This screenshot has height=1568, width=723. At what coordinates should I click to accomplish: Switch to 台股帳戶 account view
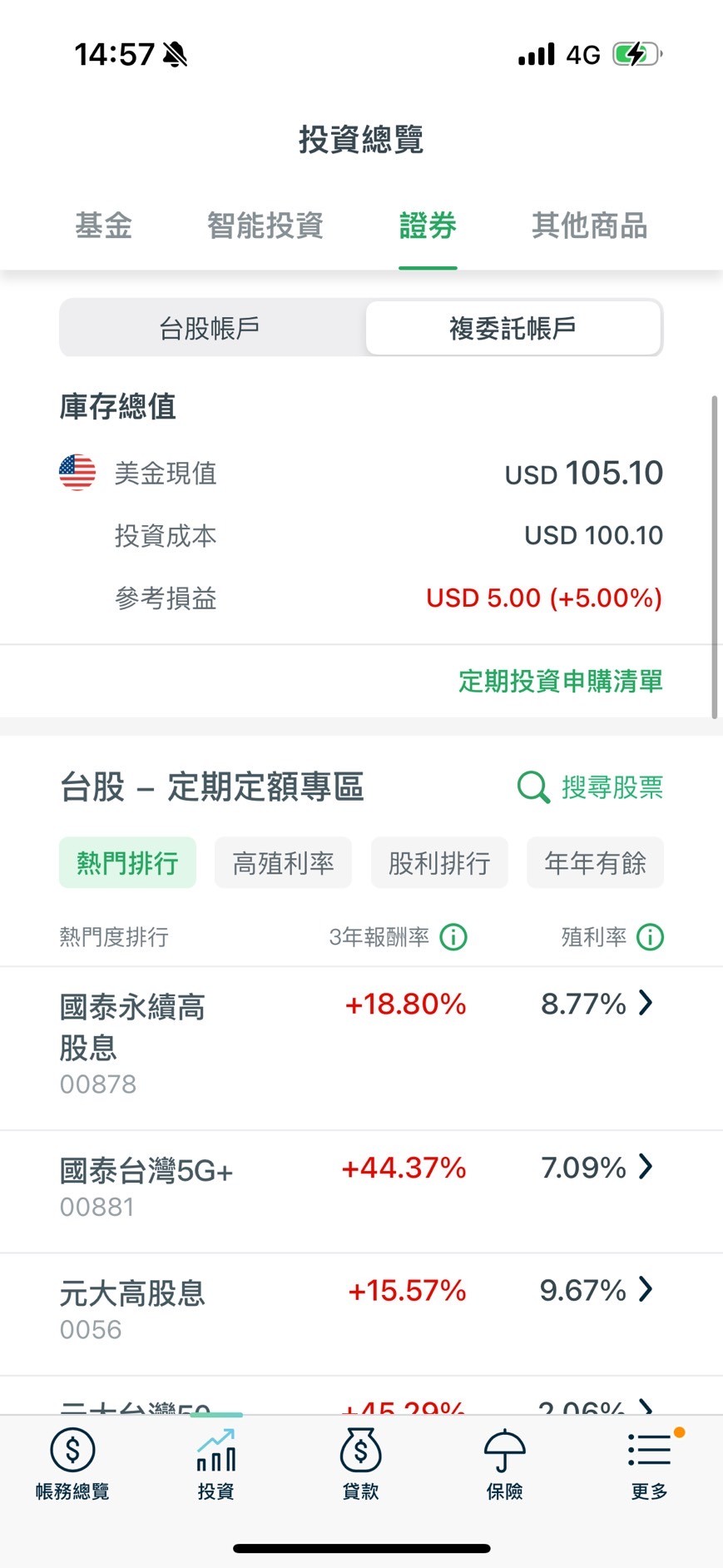(x=210, y=327)
